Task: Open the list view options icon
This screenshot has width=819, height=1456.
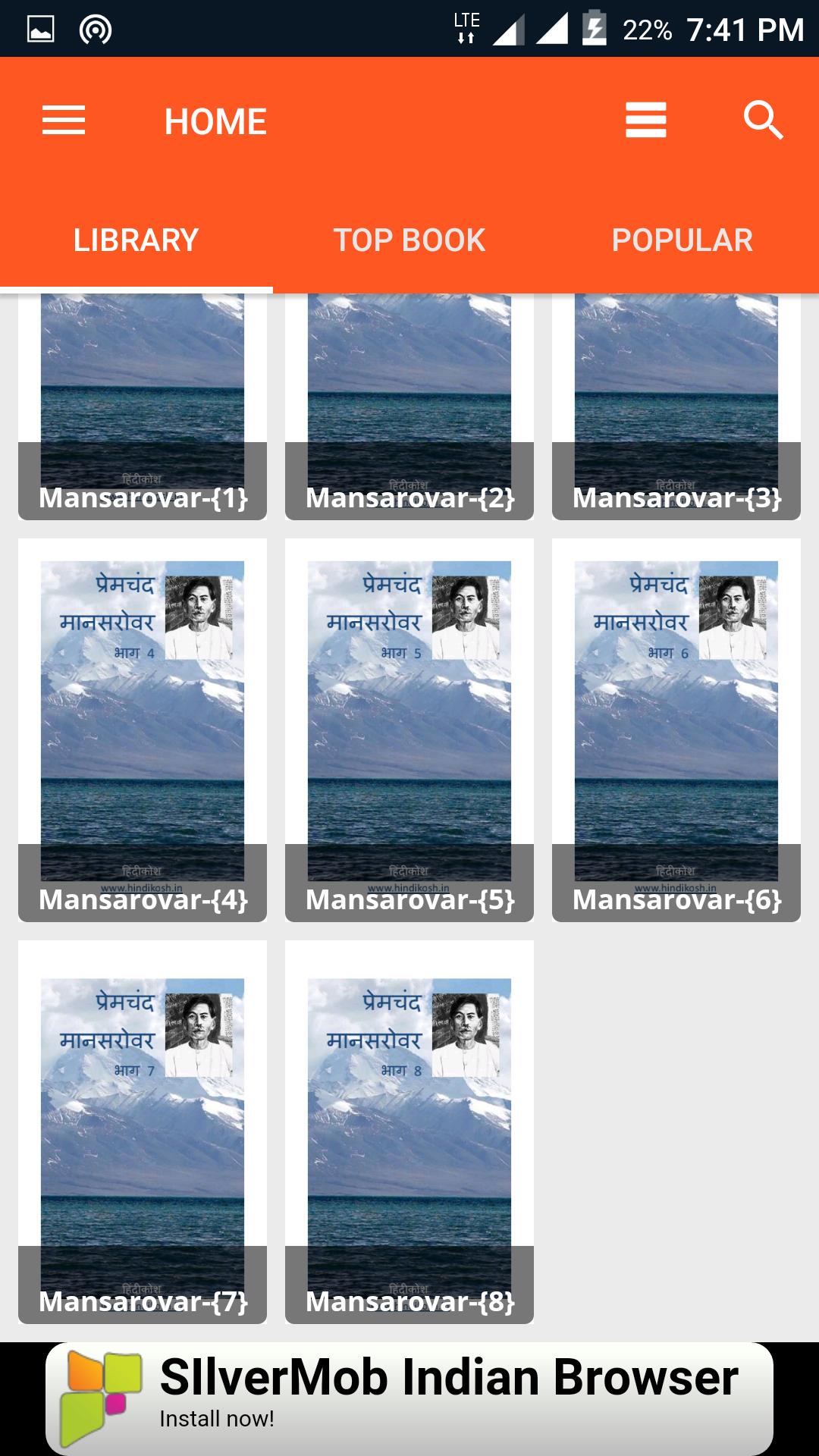Action: point(645,120)
